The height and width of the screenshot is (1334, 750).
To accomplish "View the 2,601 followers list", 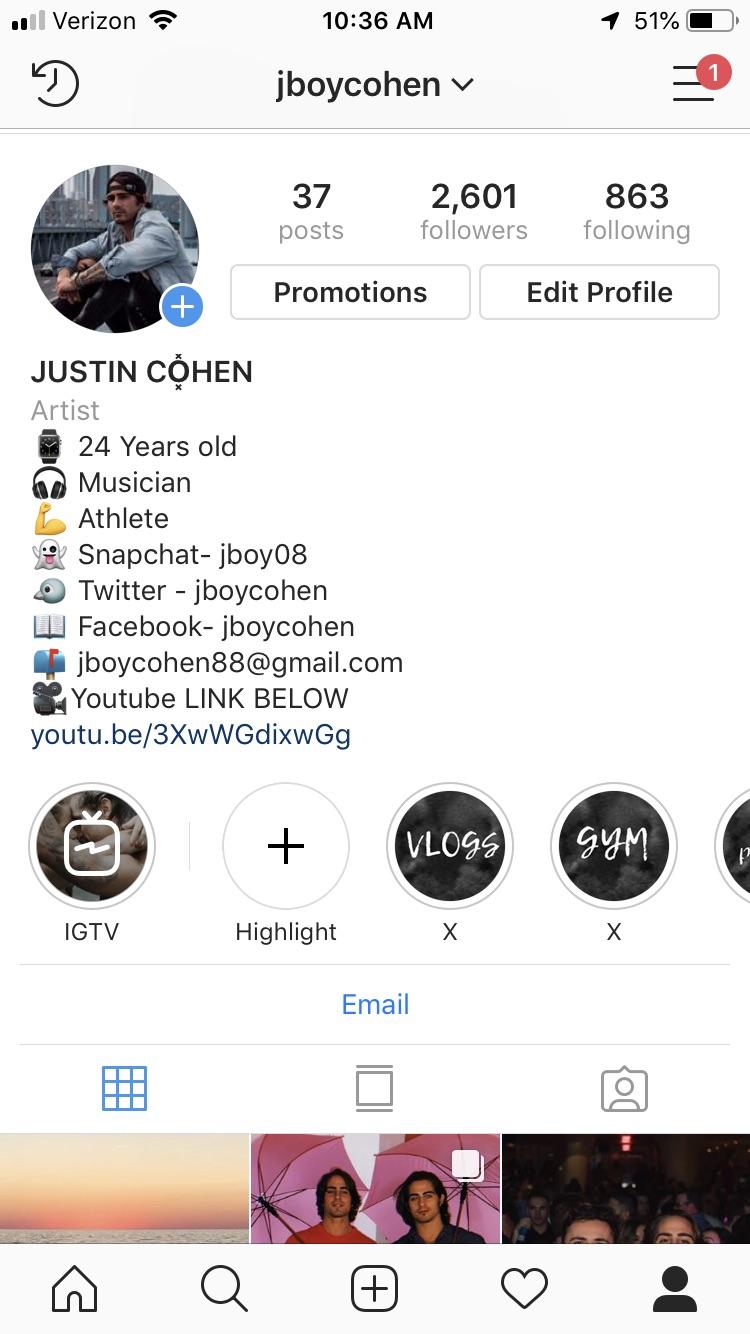I will pos(474,211).
